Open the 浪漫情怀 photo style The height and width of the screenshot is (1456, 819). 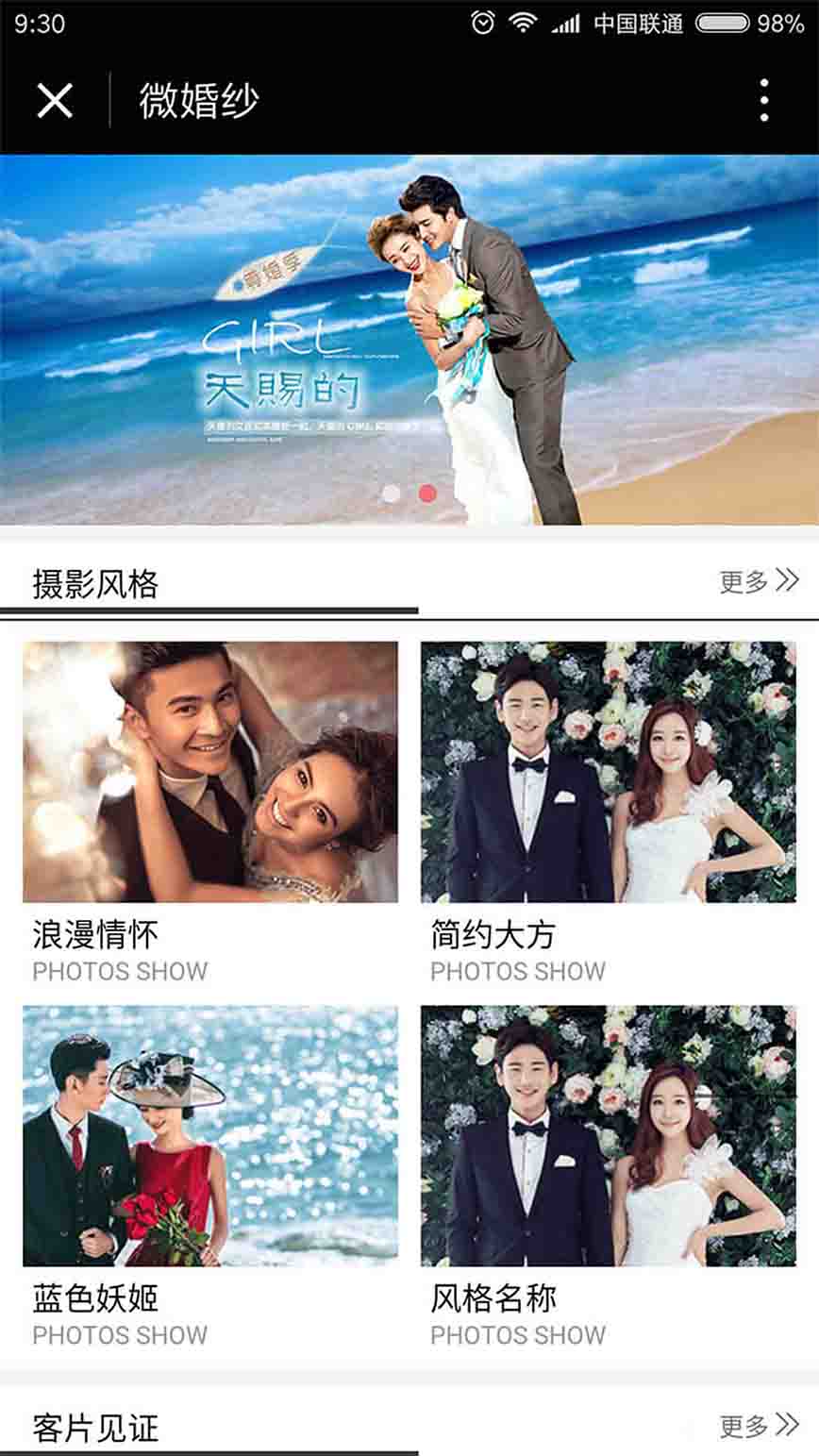[210, 772]
